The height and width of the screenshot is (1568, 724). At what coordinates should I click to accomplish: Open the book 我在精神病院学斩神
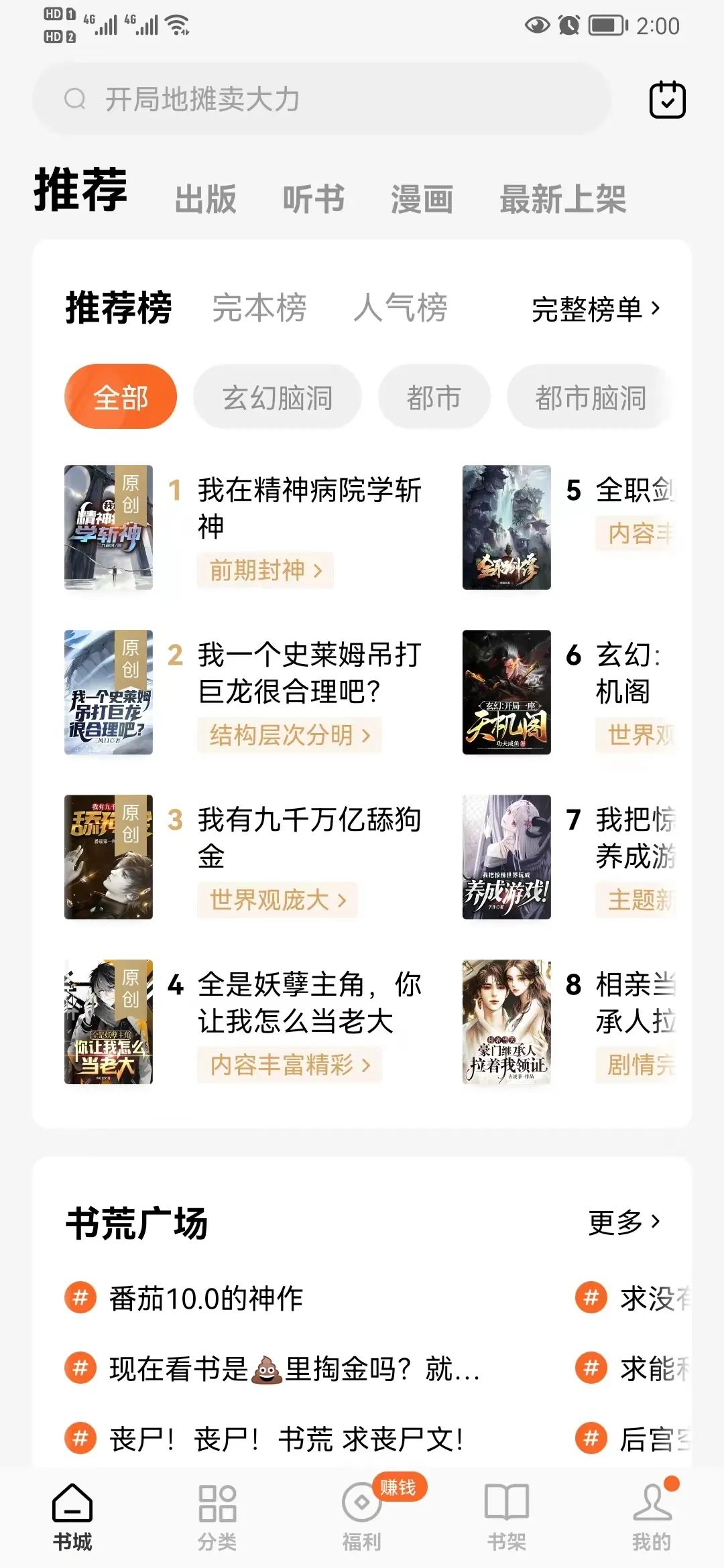tap(308, 507)
